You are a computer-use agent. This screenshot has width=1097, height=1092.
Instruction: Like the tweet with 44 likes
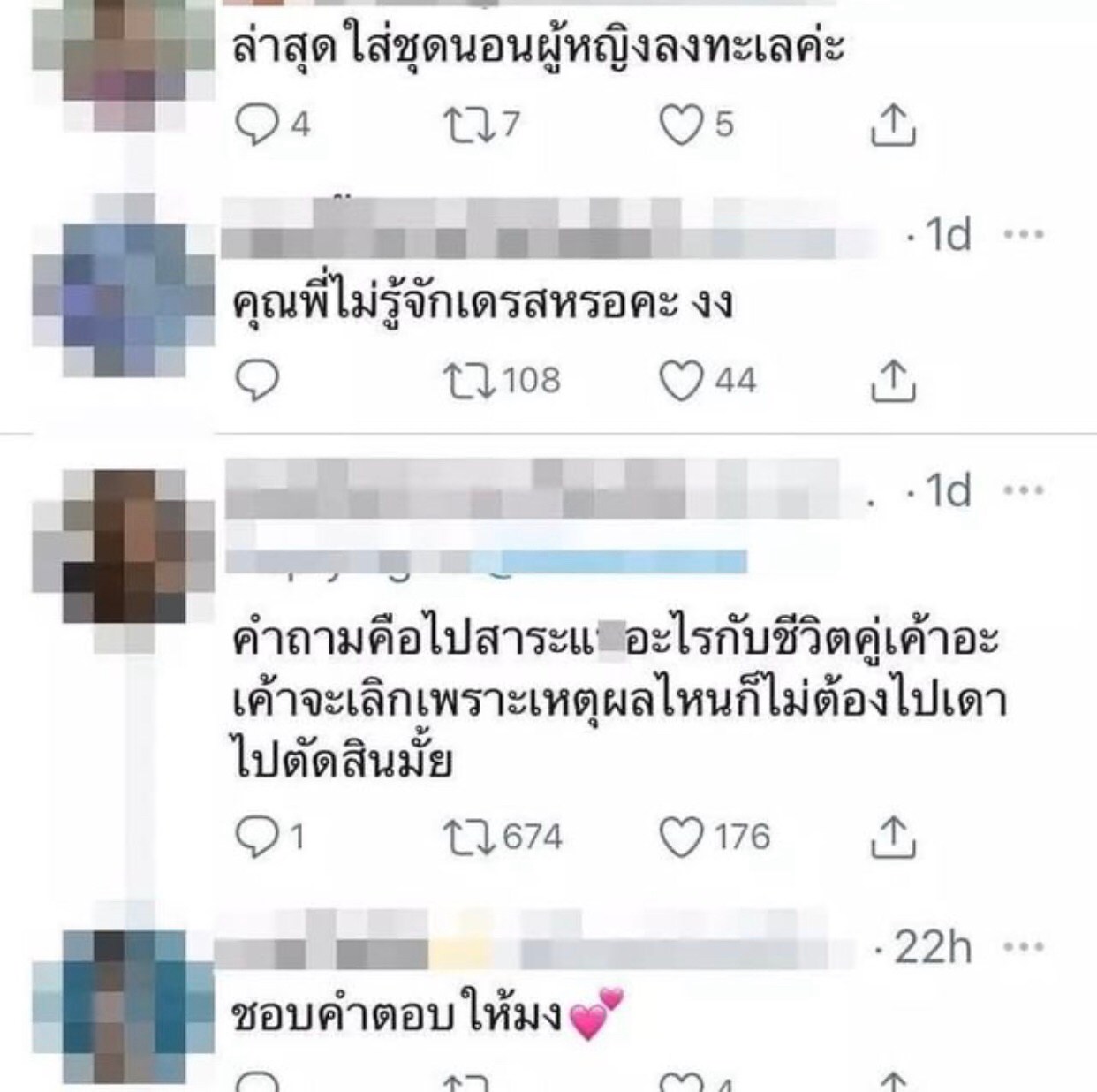682,381
